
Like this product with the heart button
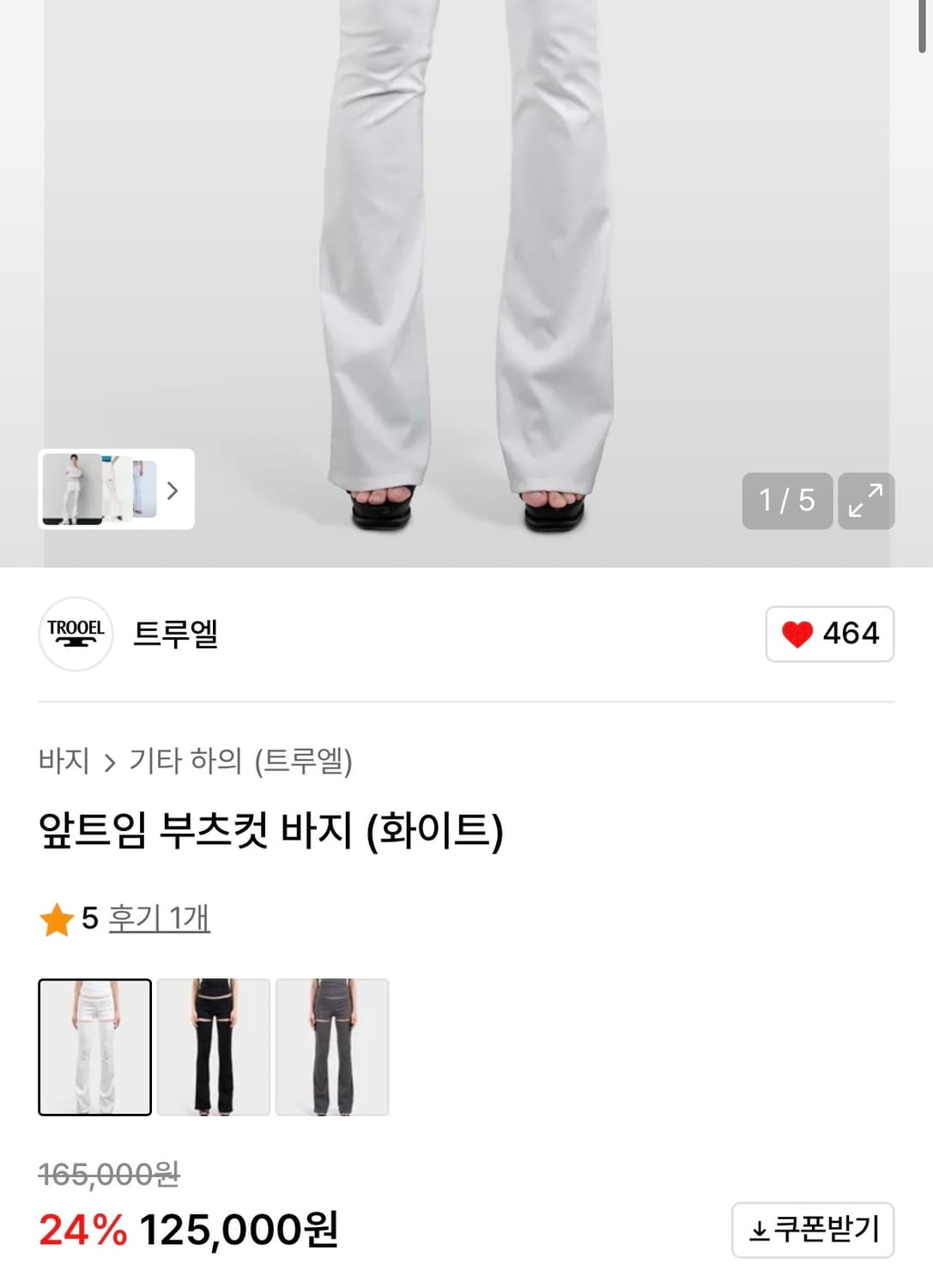click(829, 634)
